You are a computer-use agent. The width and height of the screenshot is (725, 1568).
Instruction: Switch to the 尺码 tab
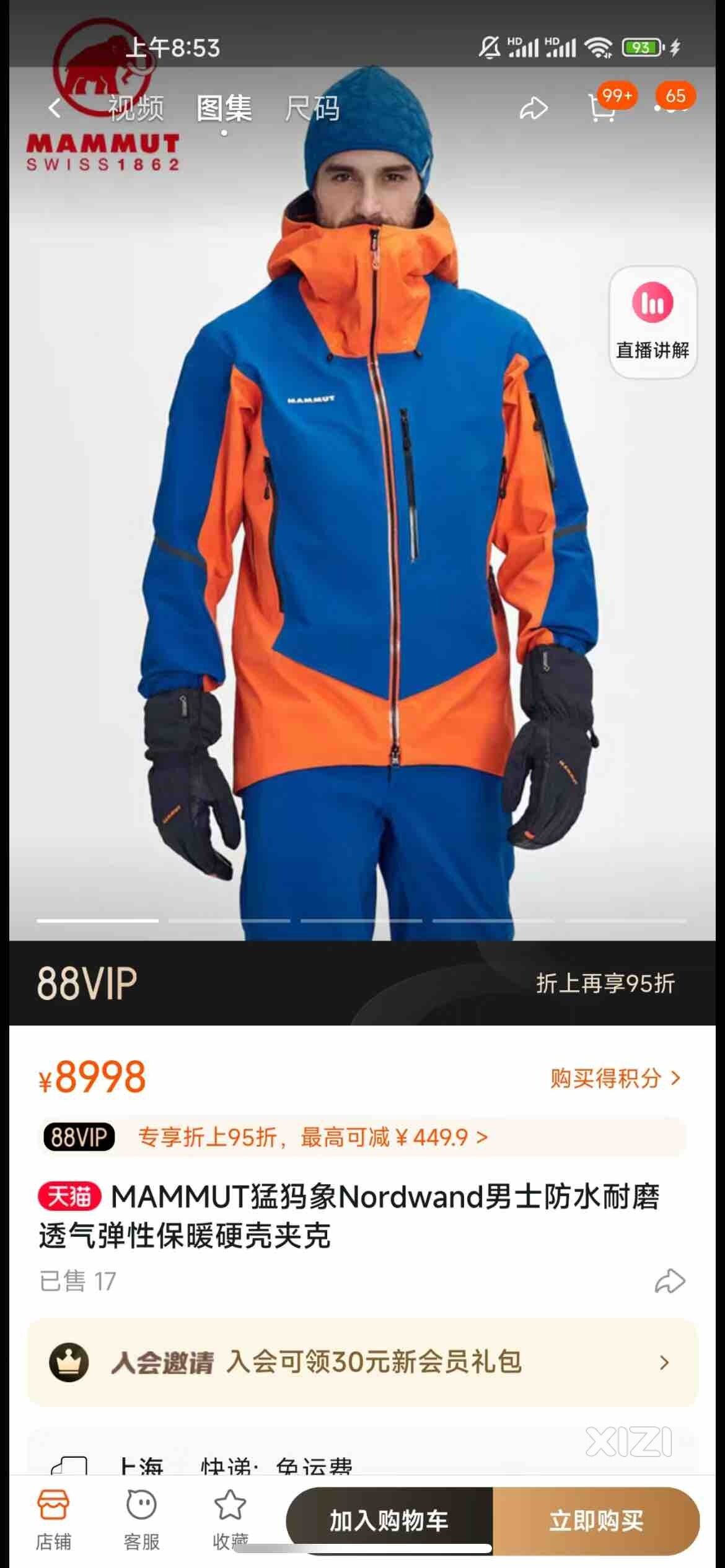click(x=312, y=108)
